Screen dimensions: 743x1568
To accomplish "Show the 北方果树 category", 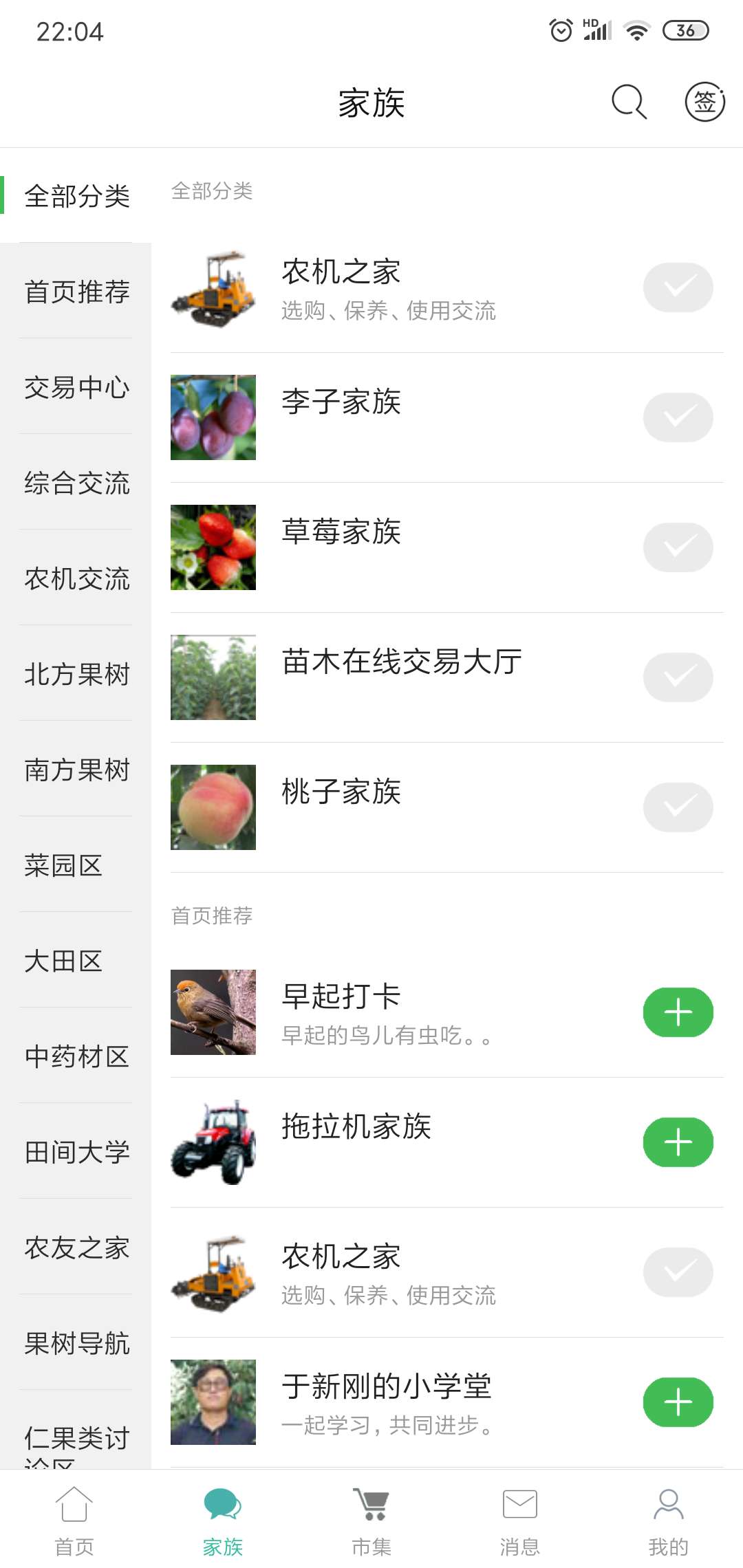I will coord(76,674).
